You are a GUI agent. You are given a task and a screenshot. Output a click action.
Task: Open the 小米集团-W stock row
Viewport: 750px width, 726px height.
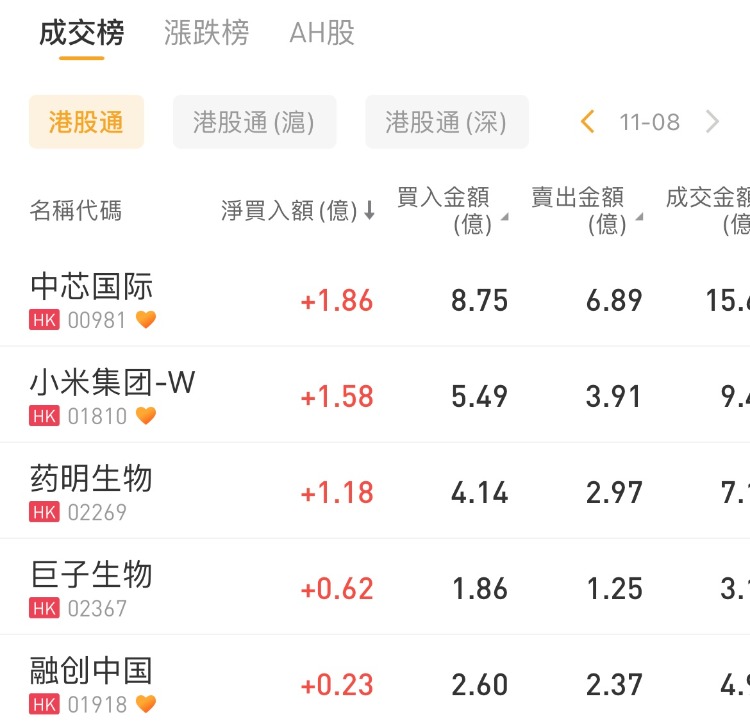tap(112, 394)
